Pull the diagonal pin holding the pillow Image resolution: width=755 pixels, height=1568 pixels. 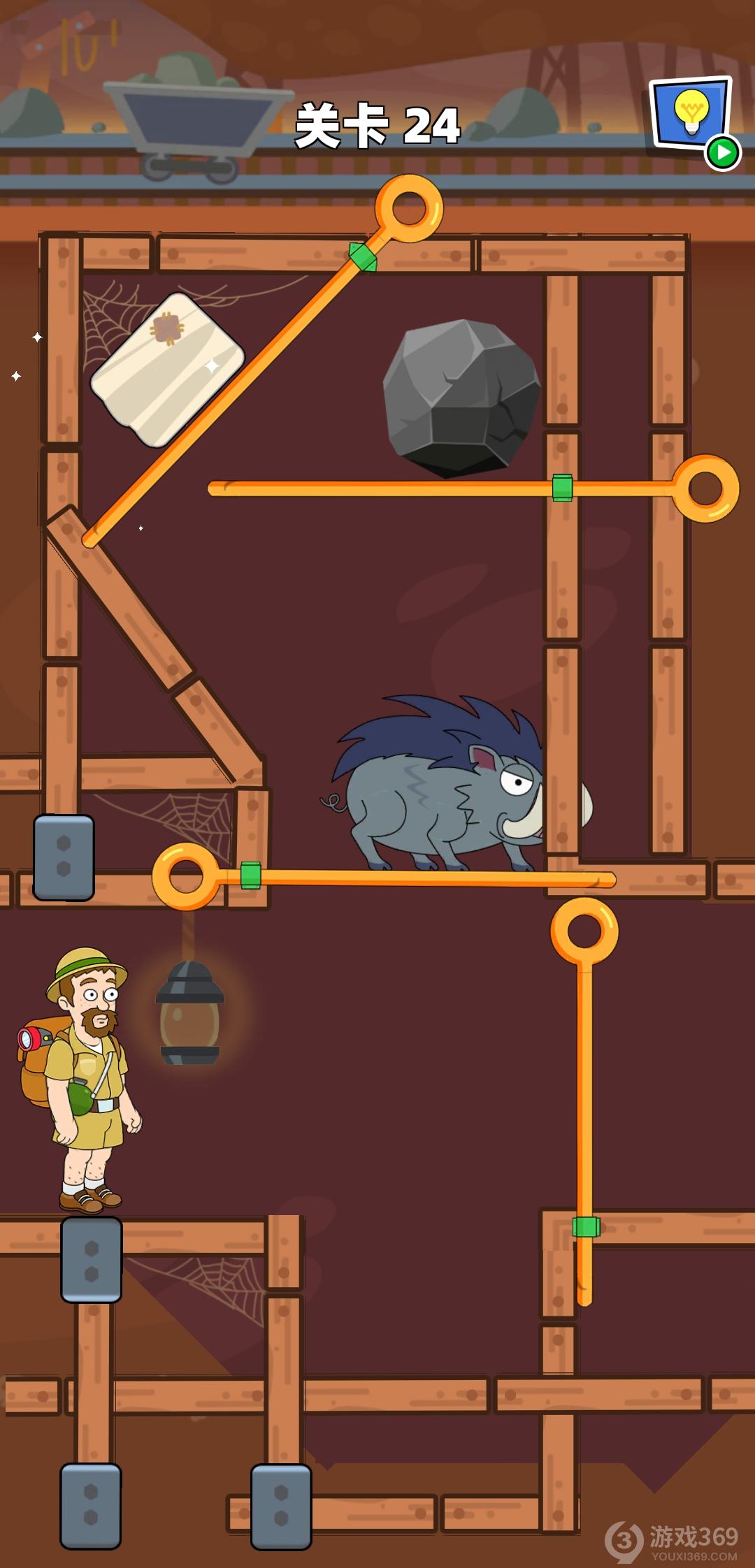click(410, 208)
